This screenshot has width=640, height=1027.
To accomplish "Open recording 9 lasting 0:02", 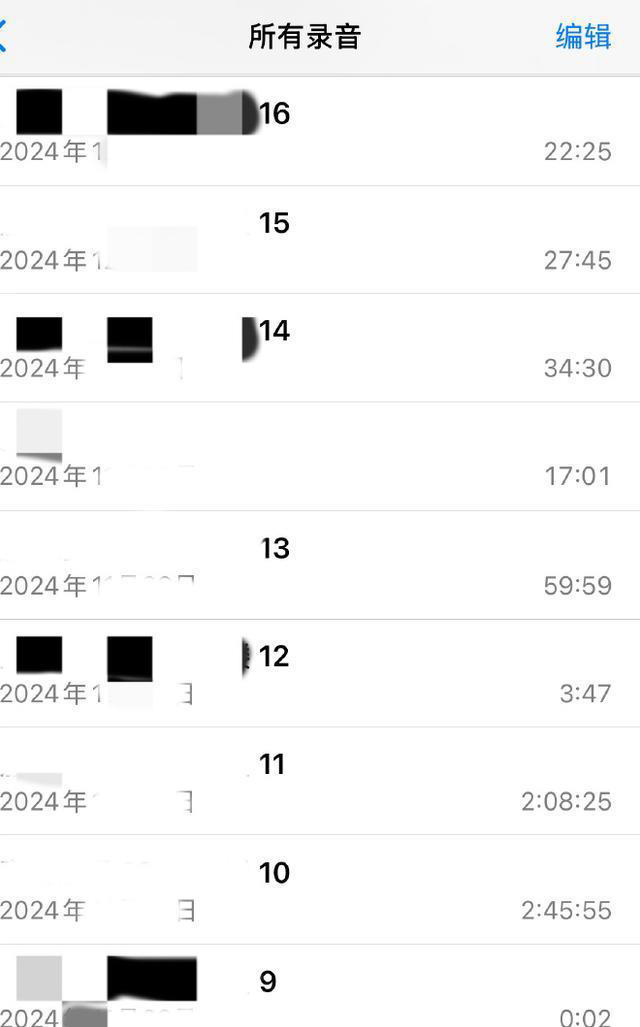I will 320,990.
